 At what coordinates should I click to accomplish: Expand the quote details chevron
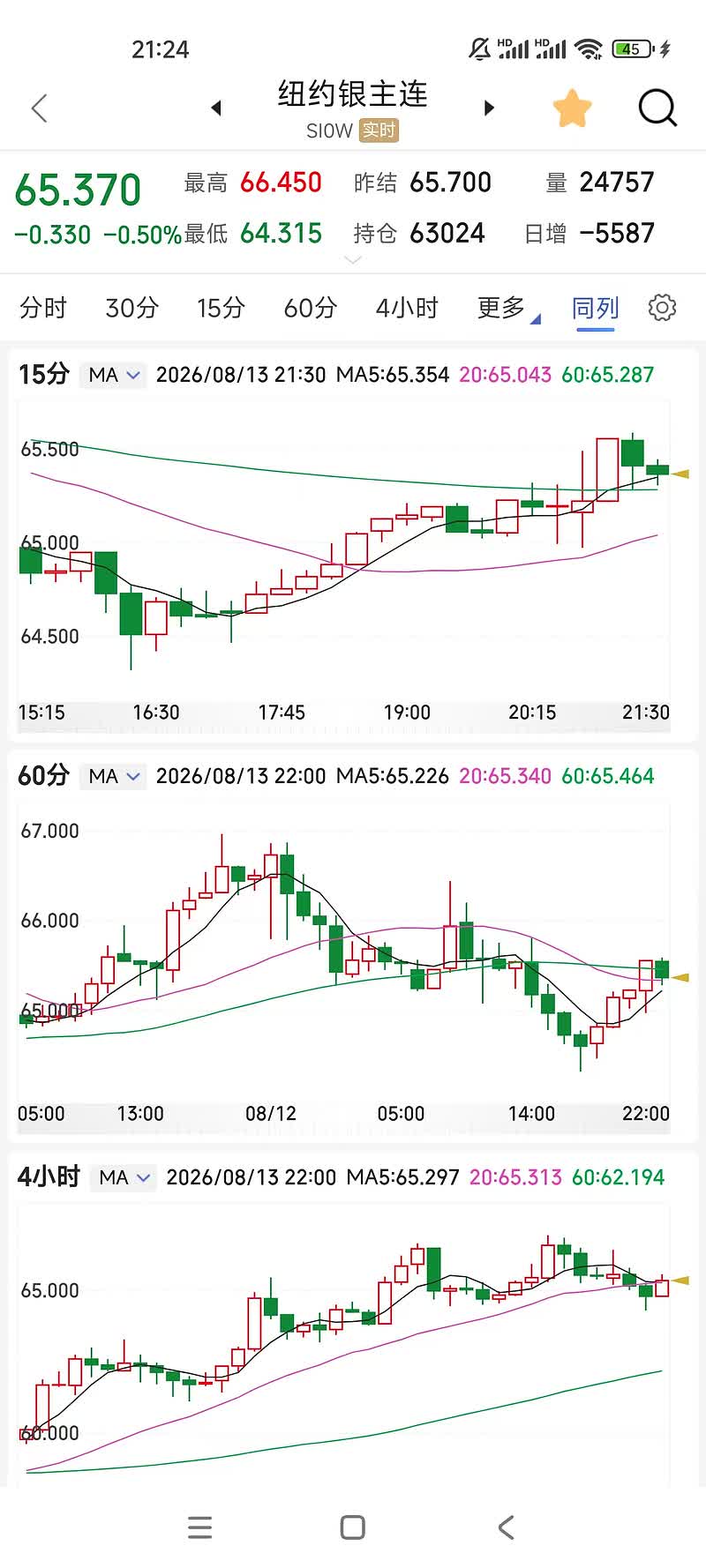tap(353, 260)
